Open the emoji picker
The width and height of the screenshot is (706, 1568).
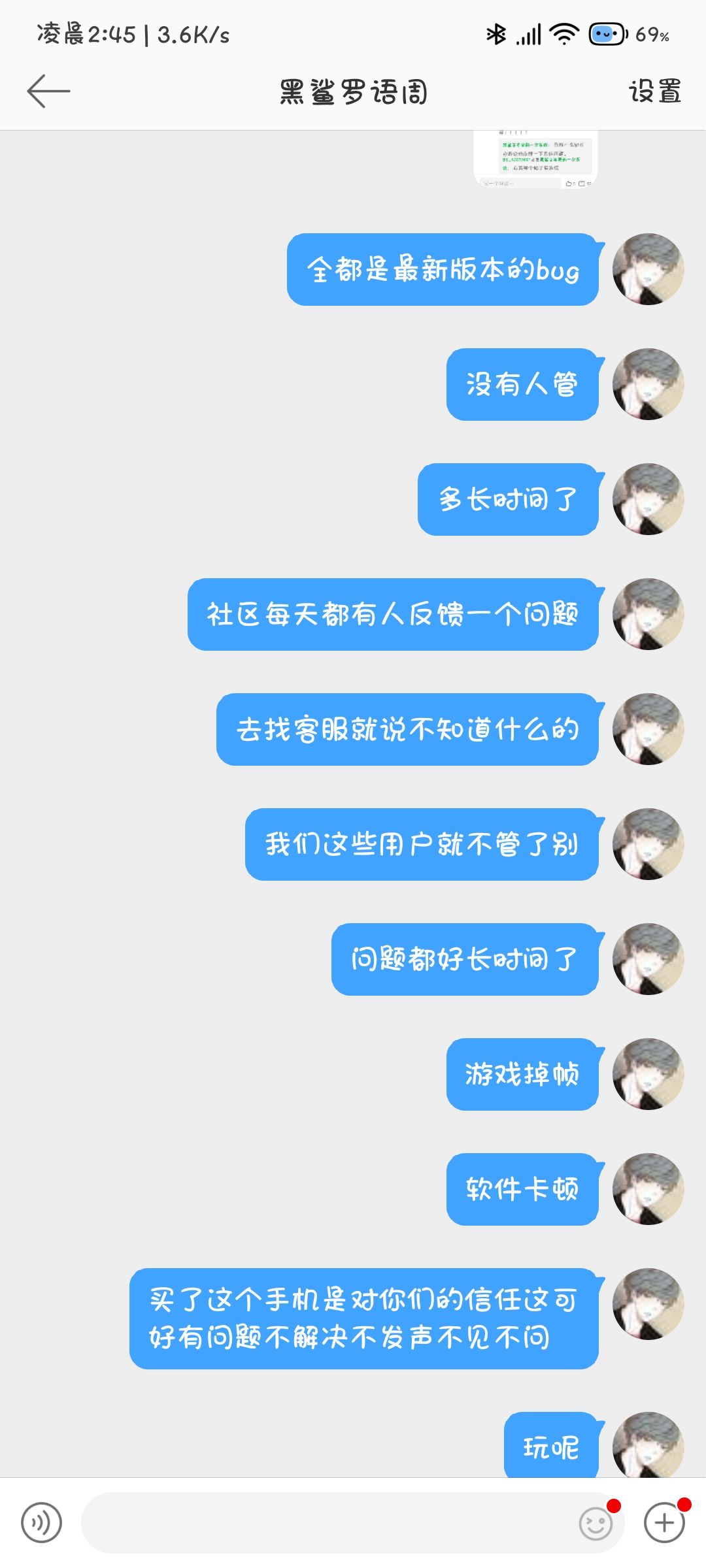(x=596, y=1524)
